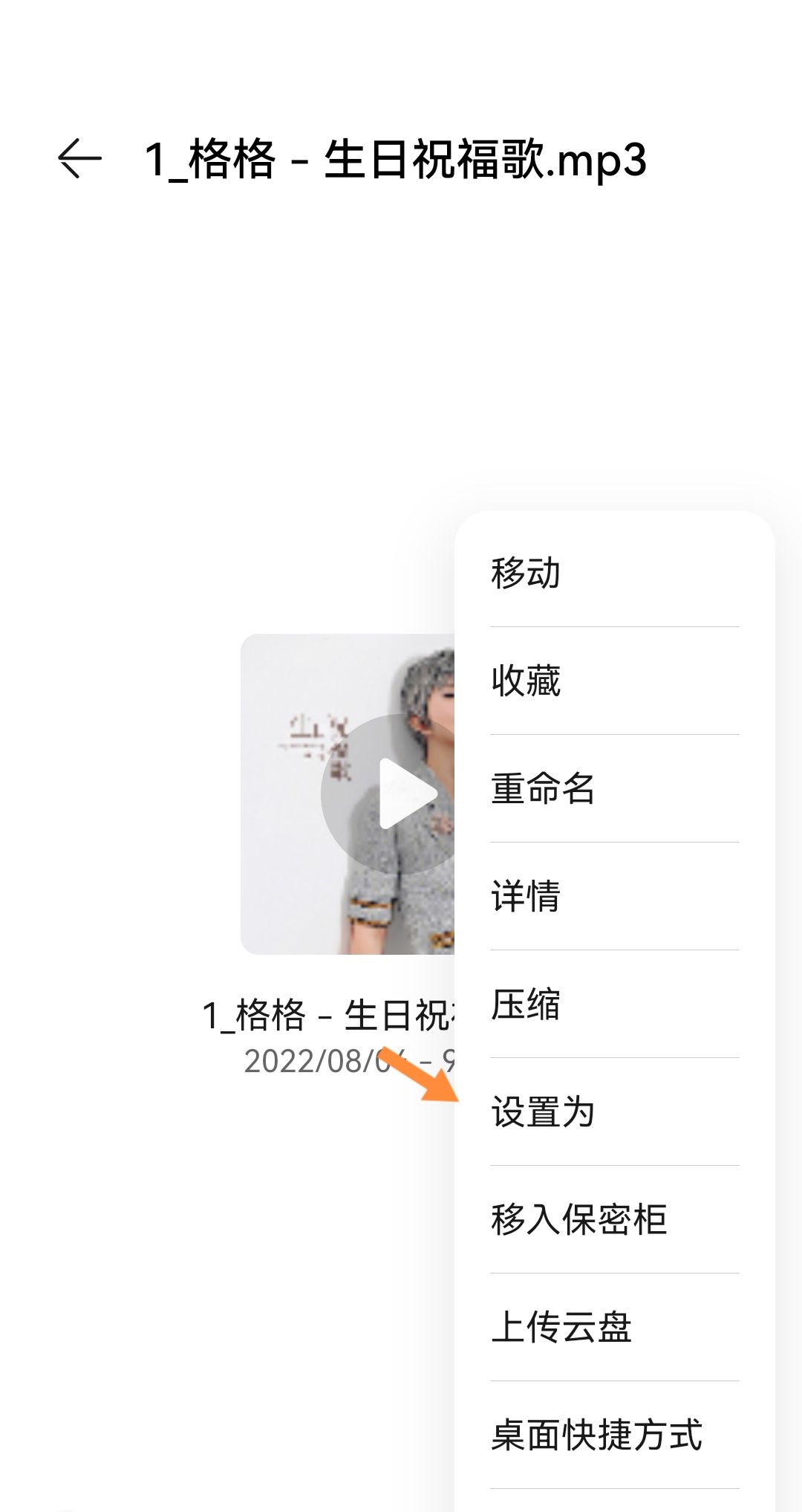Tap 上传云盘 to upload the file
This screenshot has width=802, height=1512.
561,1327
